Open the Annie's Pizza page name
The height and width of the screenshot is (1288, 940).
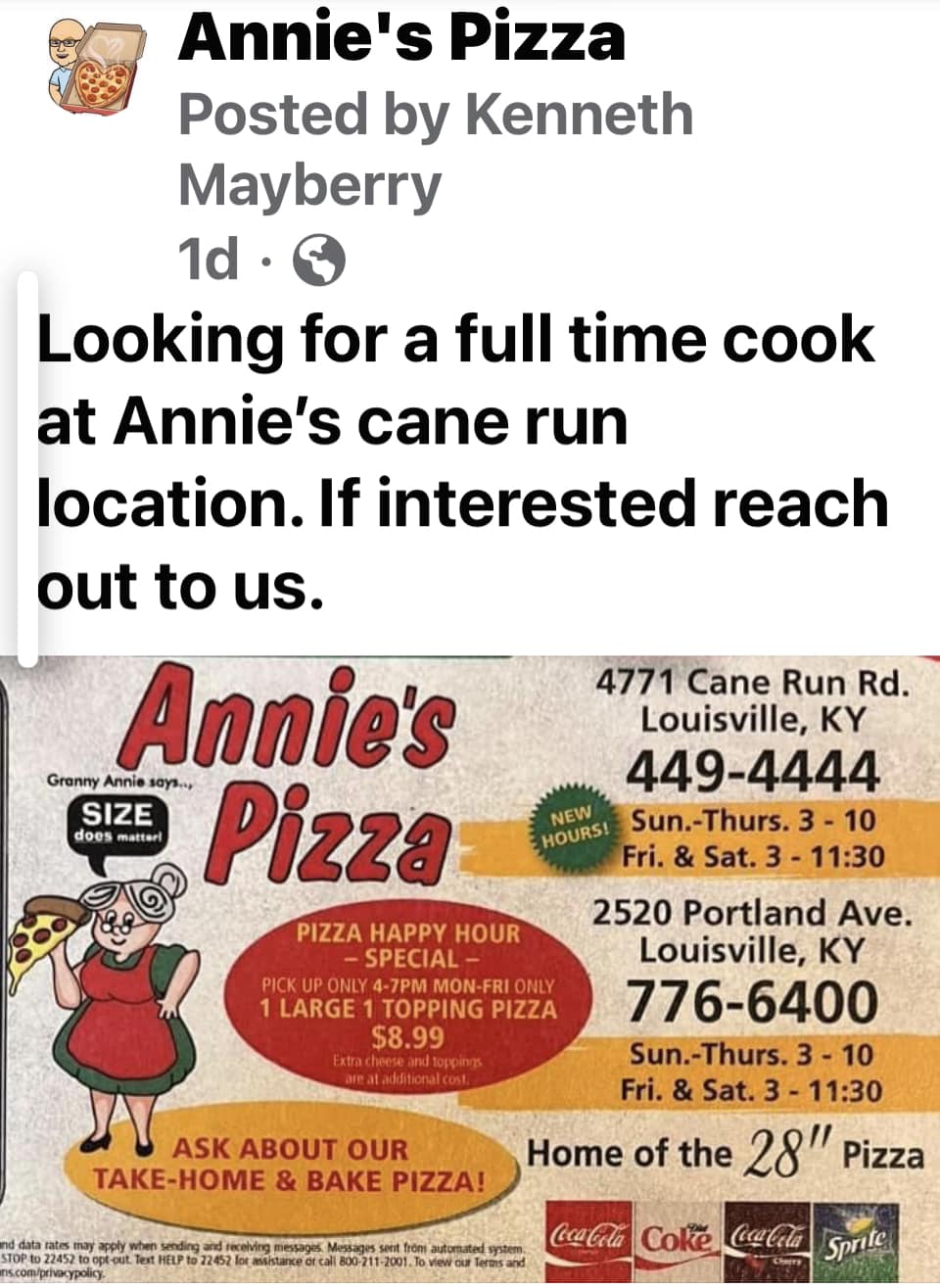[x=401, y=39]
